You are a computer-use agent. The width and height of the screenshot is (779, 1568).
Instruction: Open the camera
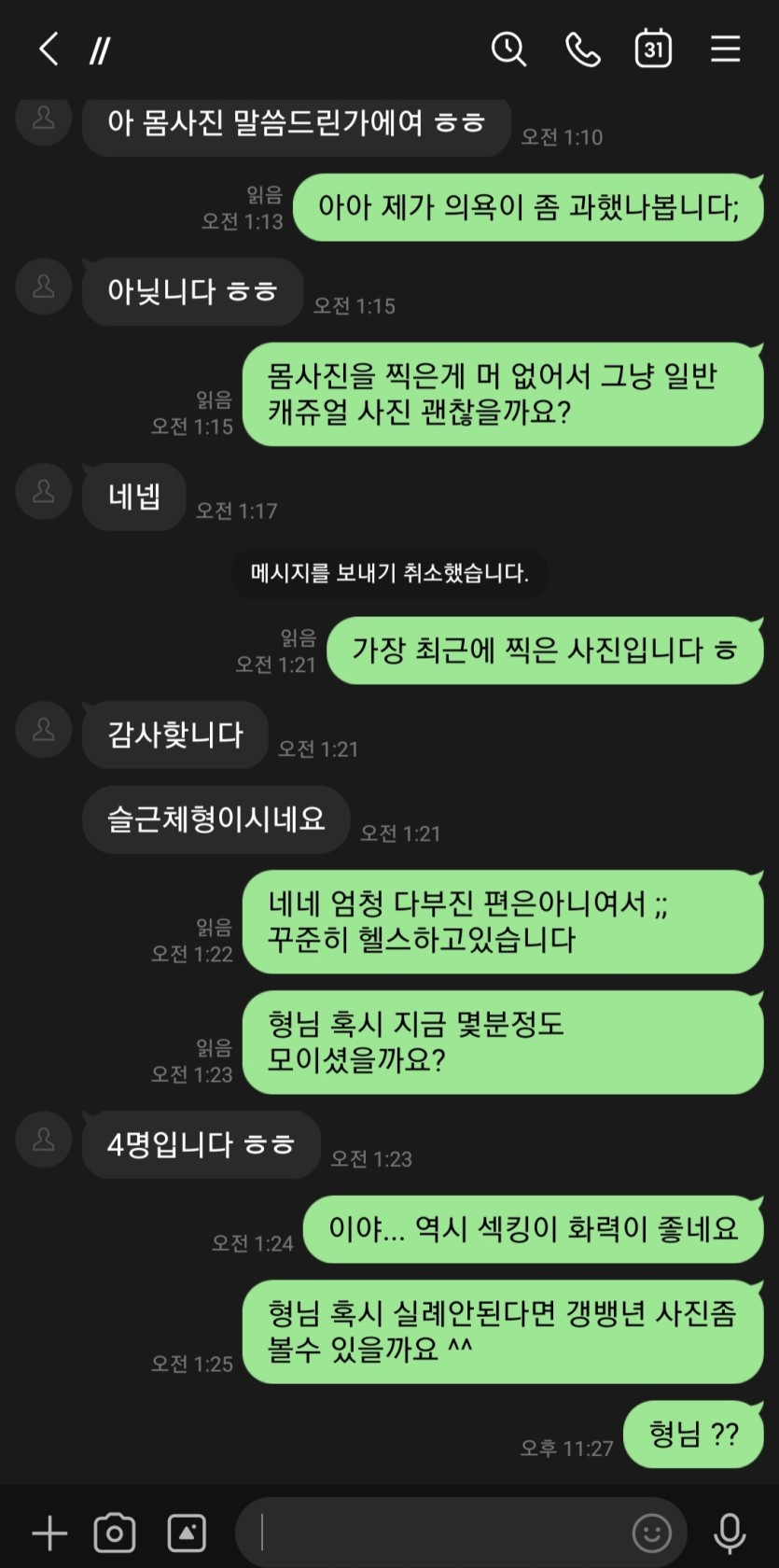coord(115,1533)
